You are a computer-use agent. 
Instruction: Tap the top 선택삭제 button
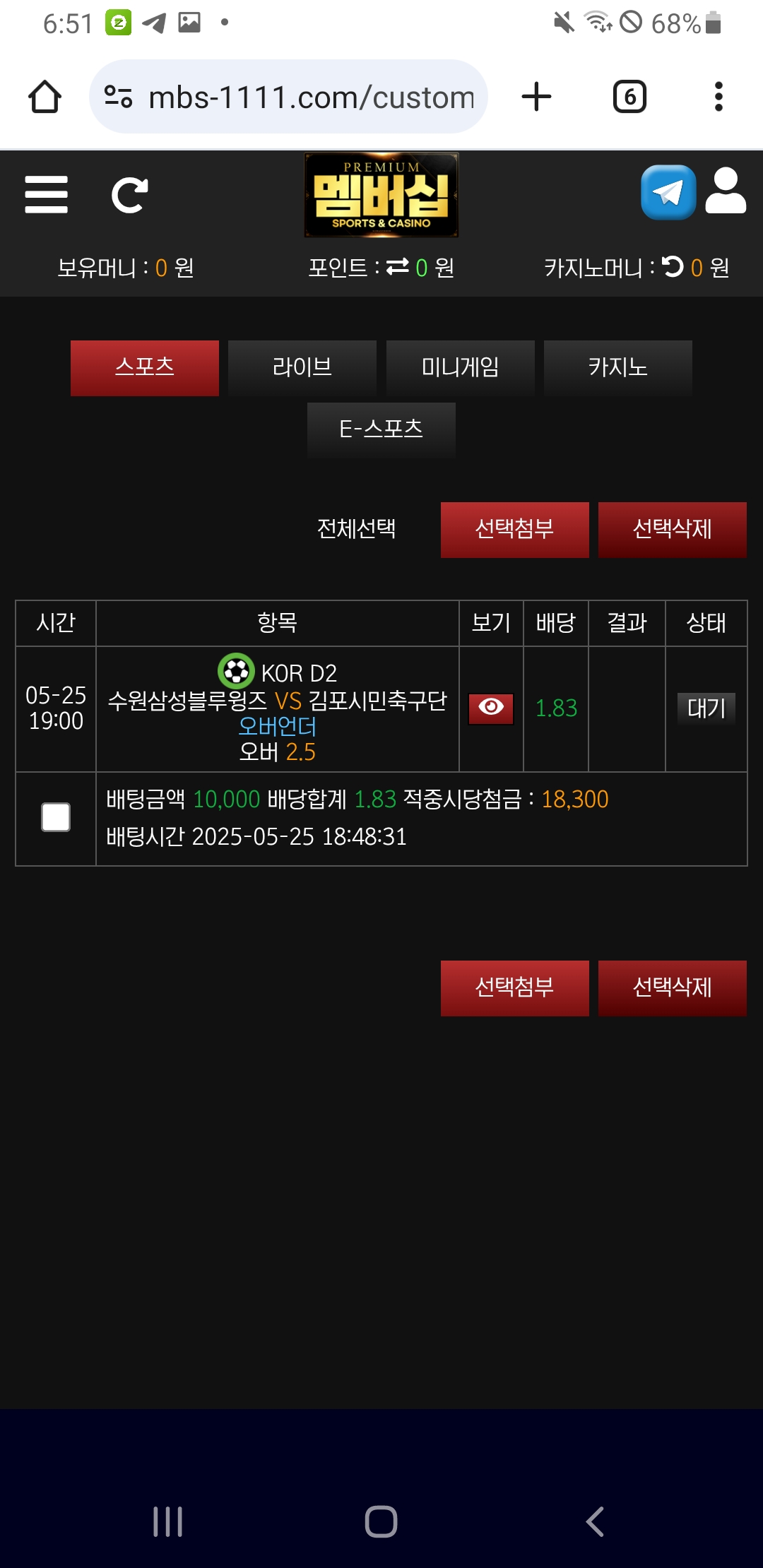[672, 530]
